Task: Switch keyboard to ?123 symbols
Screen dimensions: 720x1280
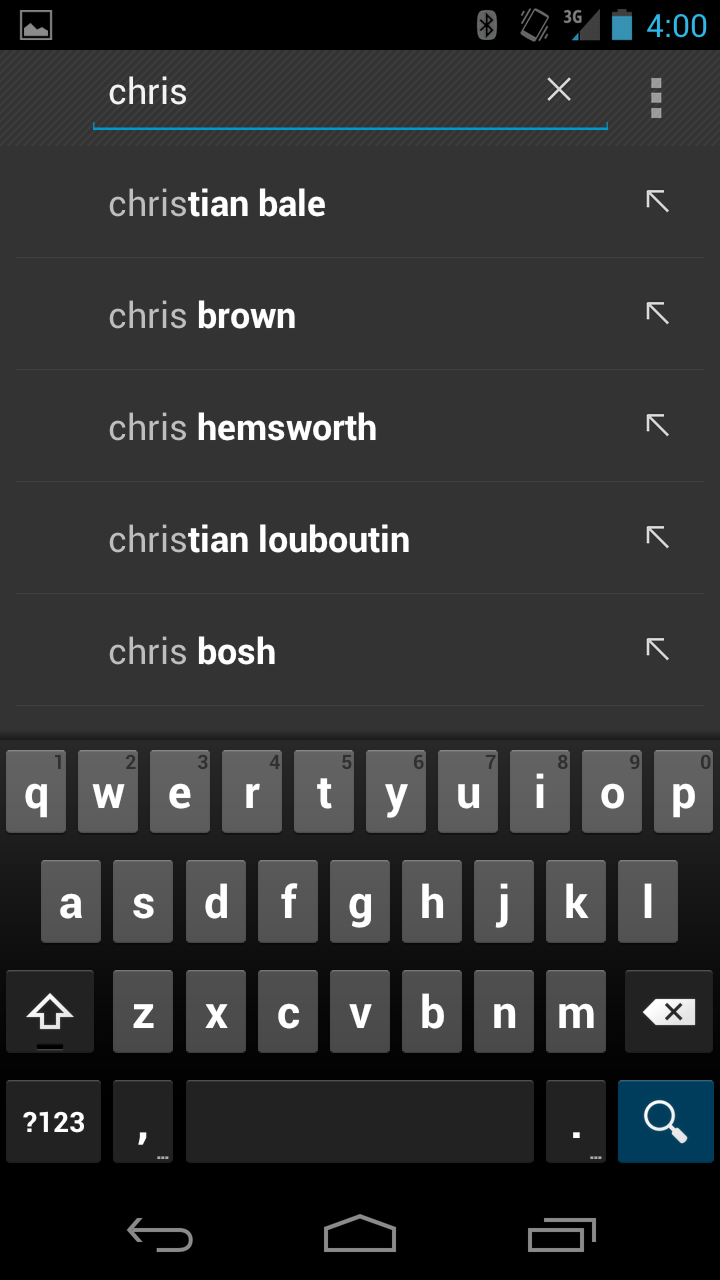Action: point(54,1121)
